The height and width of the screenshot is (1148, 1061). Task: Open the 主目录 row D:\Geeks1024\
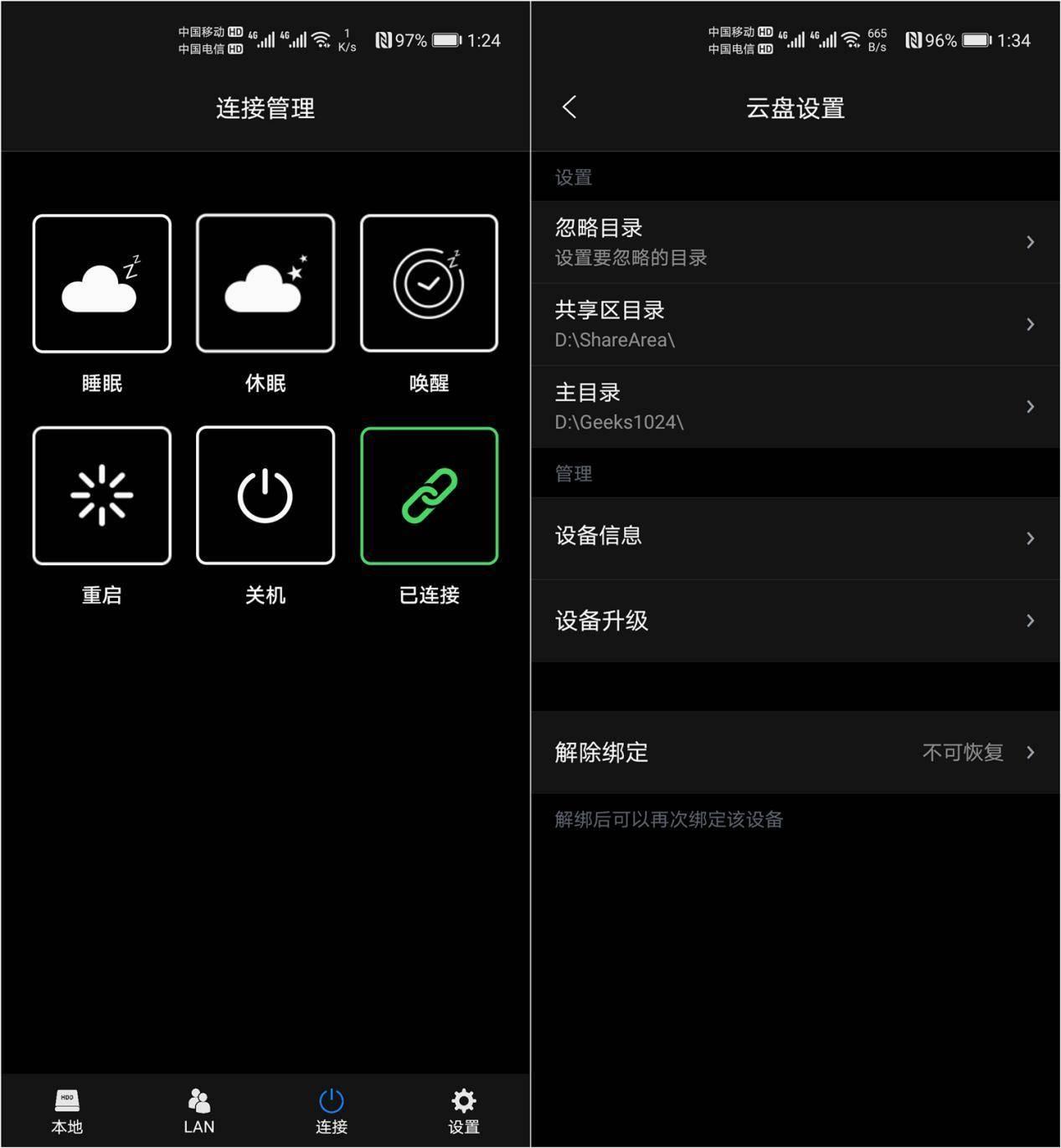coord(795,406)
